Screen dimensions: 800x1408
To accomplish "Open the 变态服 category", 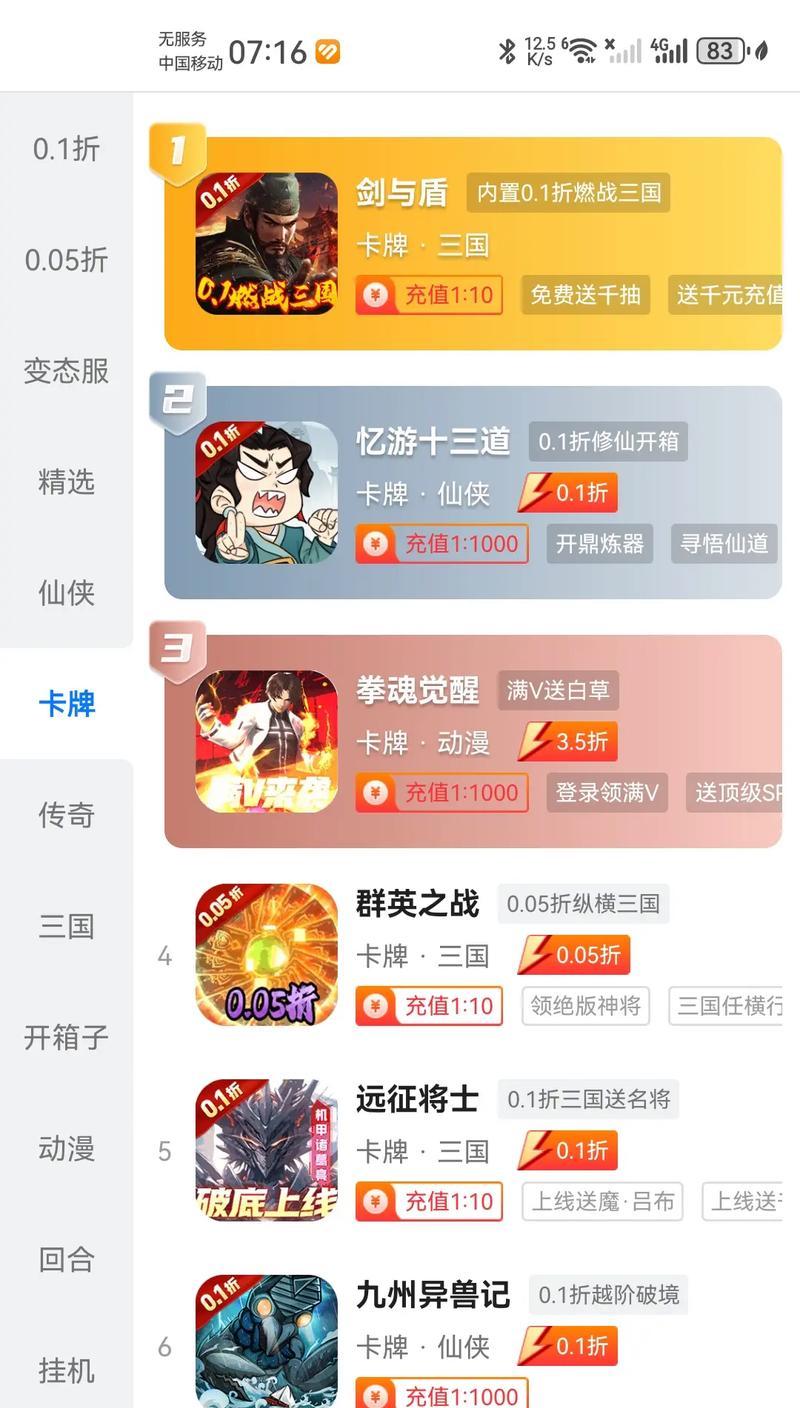I will click(66, 371).
